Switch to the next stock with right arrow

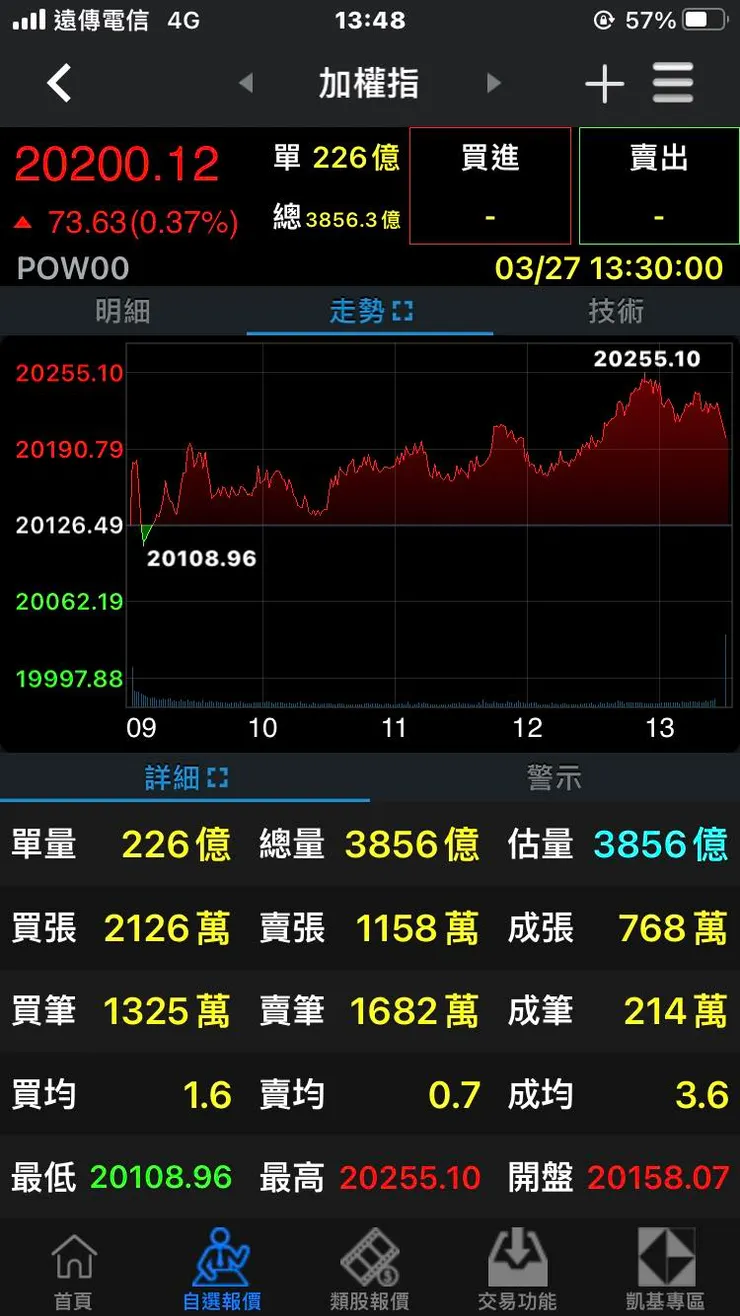click(x=493, y=83)
